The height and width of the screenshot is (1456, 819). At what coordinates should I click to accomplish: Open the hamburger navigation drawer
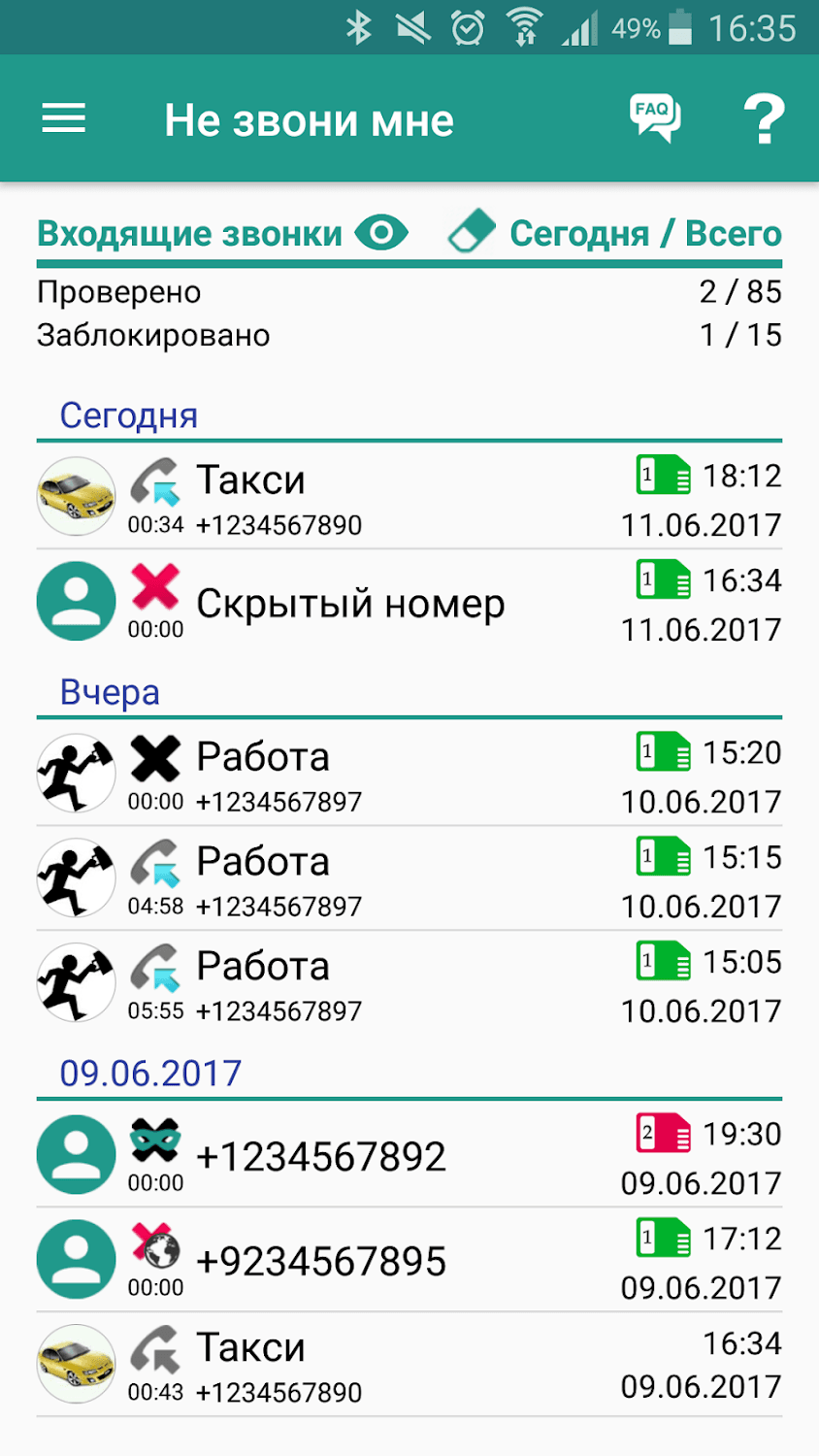(x=64, y=119)
